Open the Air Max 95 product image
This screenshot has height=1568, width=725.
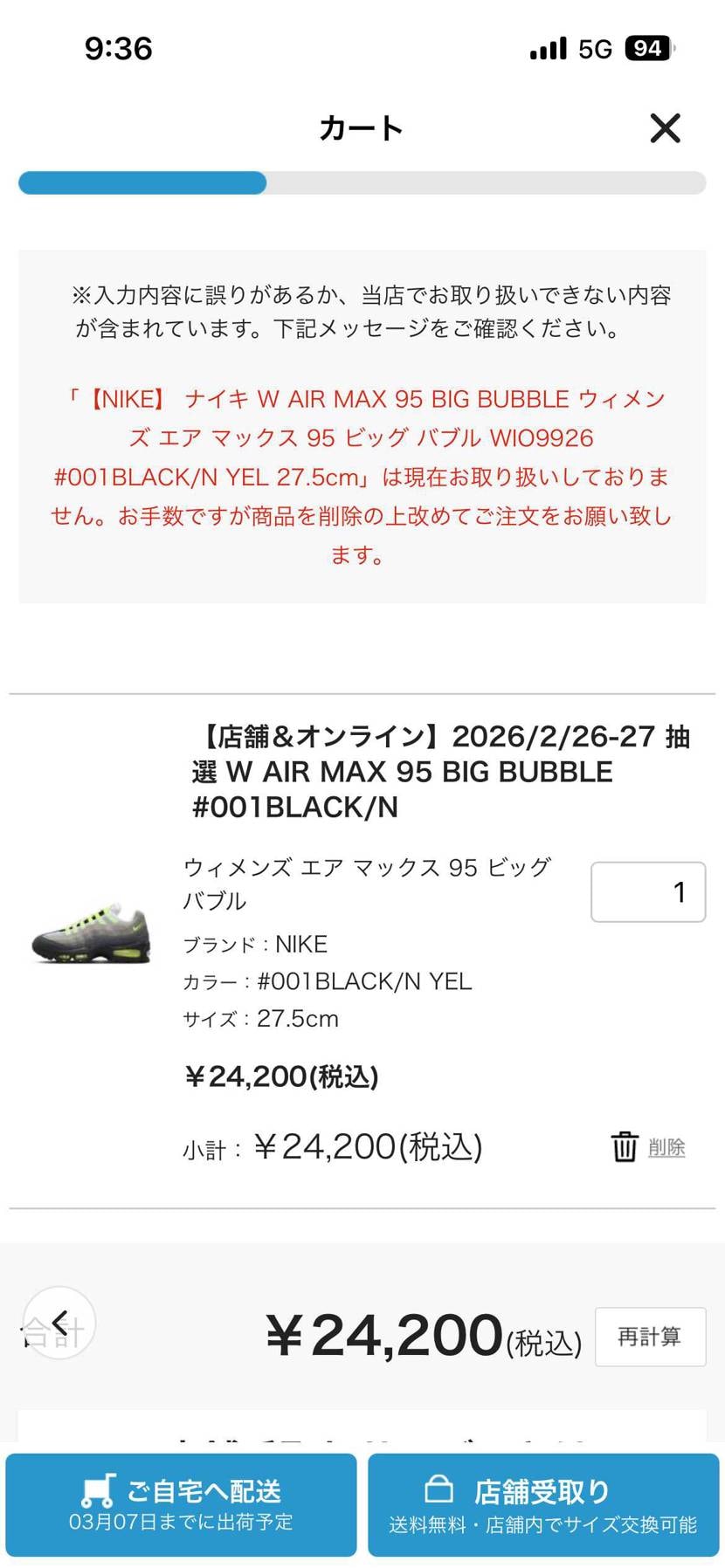91,935
